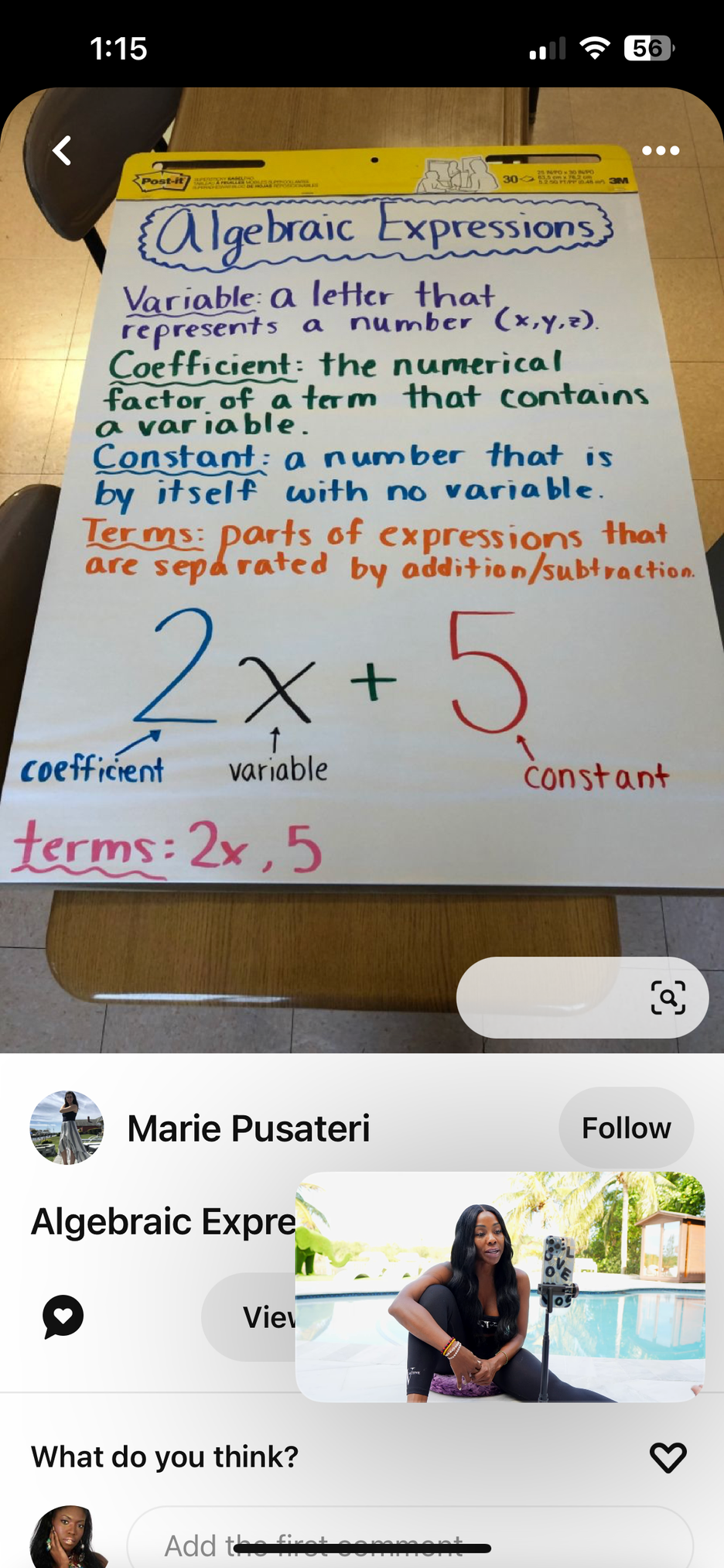This screenshot has width=724, height=1568.
Task: Like with the heart beside What do you think
Action: pos(668,1457)
